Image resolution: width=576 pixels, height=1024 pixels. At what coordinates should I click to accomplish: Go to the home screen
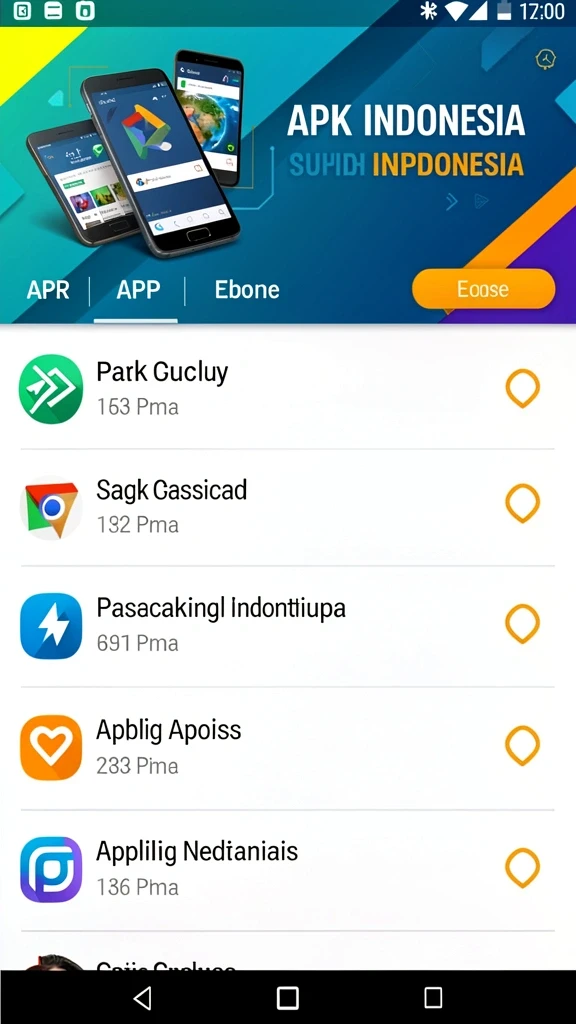[288, 997]
